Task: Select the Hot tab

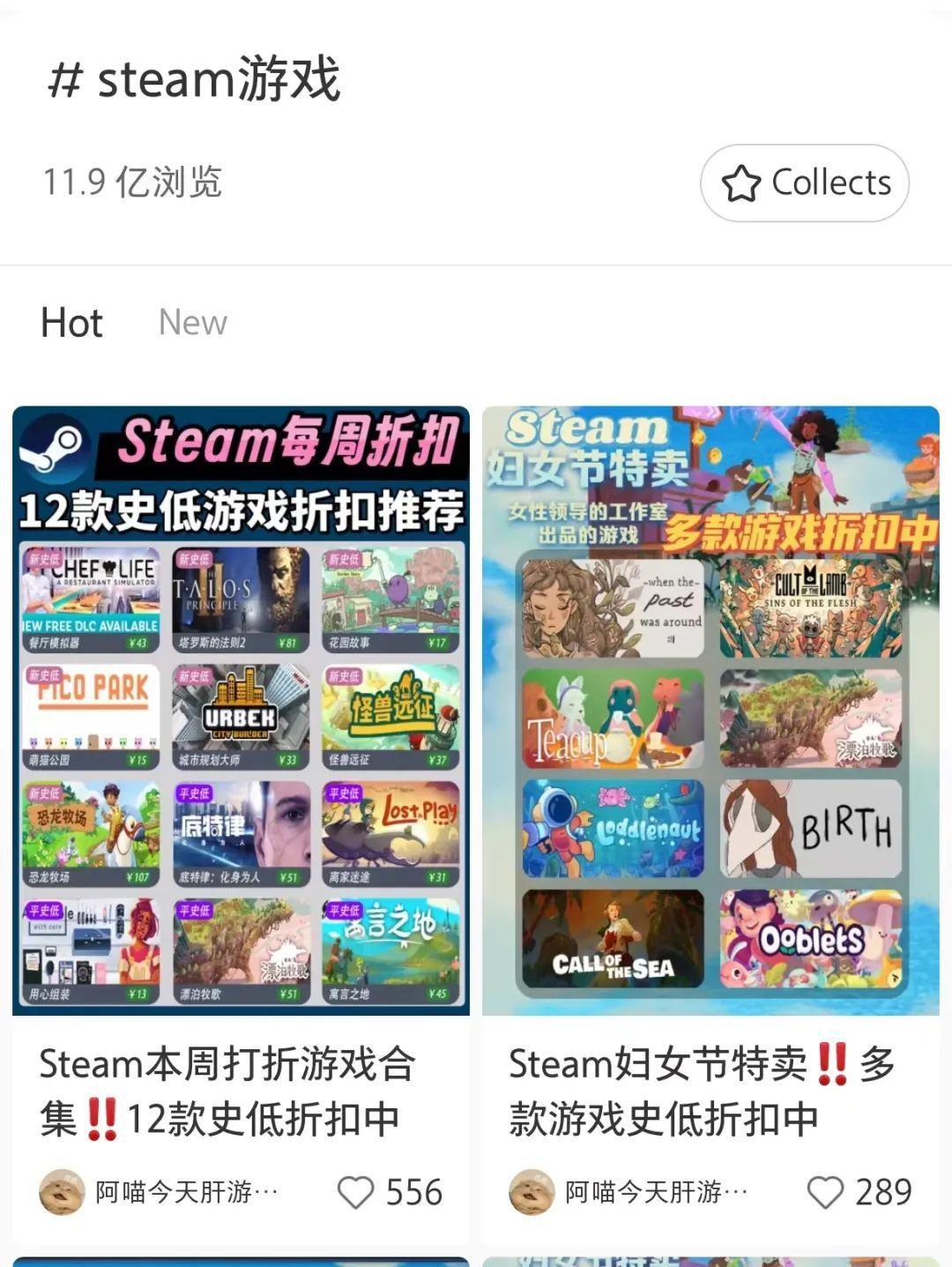Action: (71, 323)
